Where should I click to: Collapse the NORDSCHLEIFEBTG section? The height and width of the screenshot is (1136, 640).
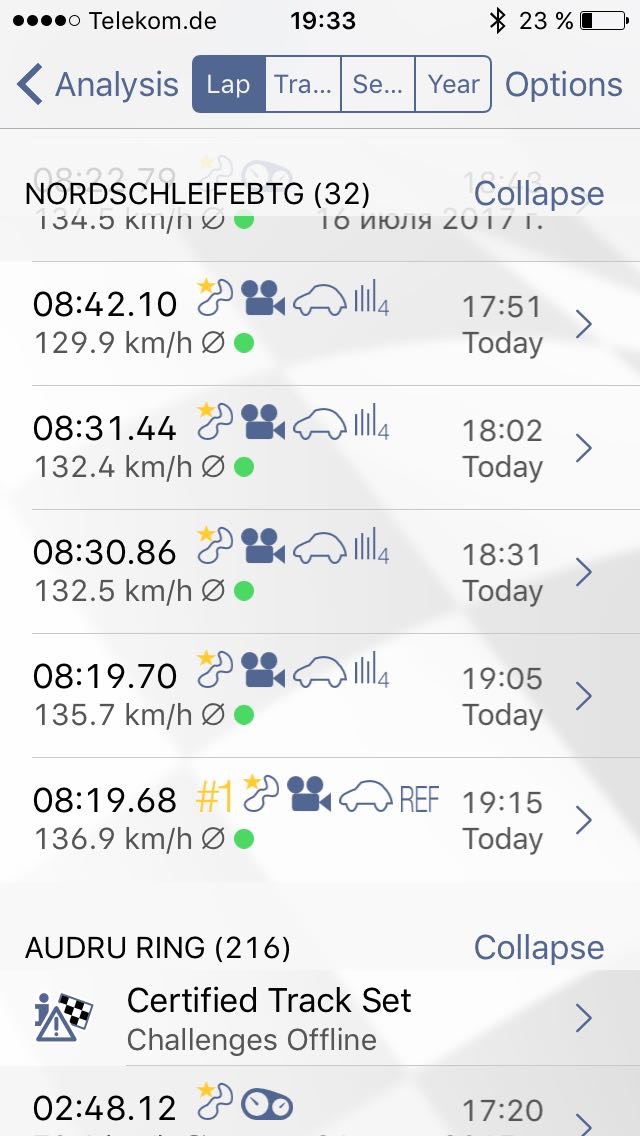point(539,193)
